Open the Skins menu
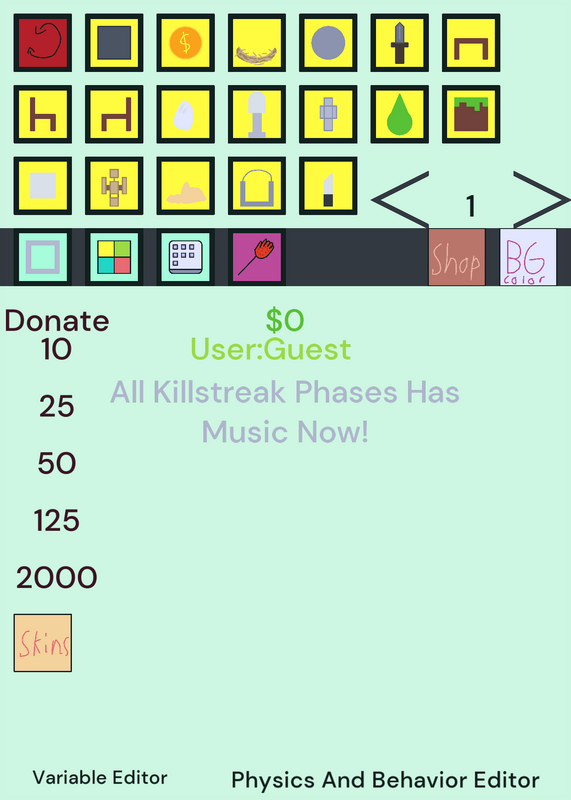The height and width of the screenshot is (800, 571). click(43, 643)
